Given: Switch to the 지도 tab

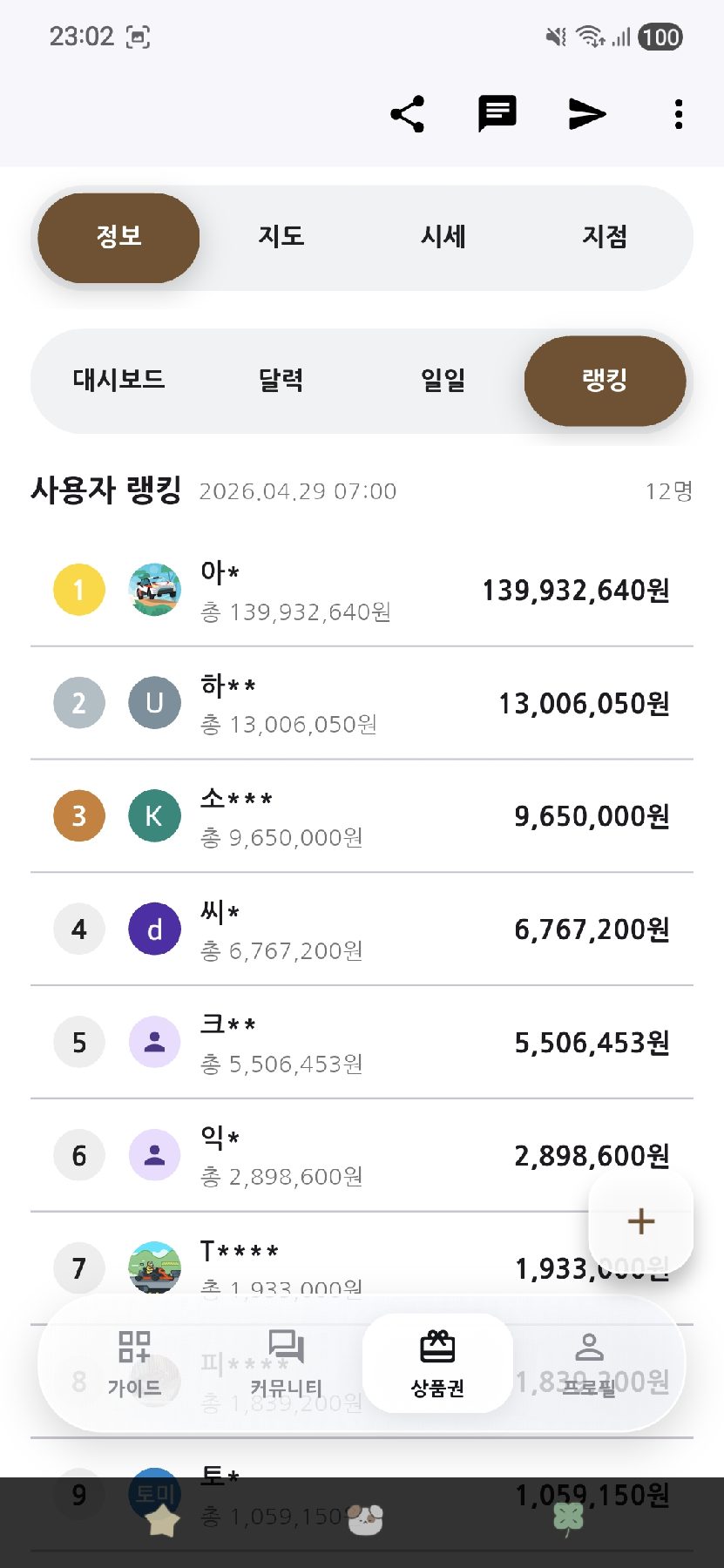Looking at the screenshot, I should 281,237.
